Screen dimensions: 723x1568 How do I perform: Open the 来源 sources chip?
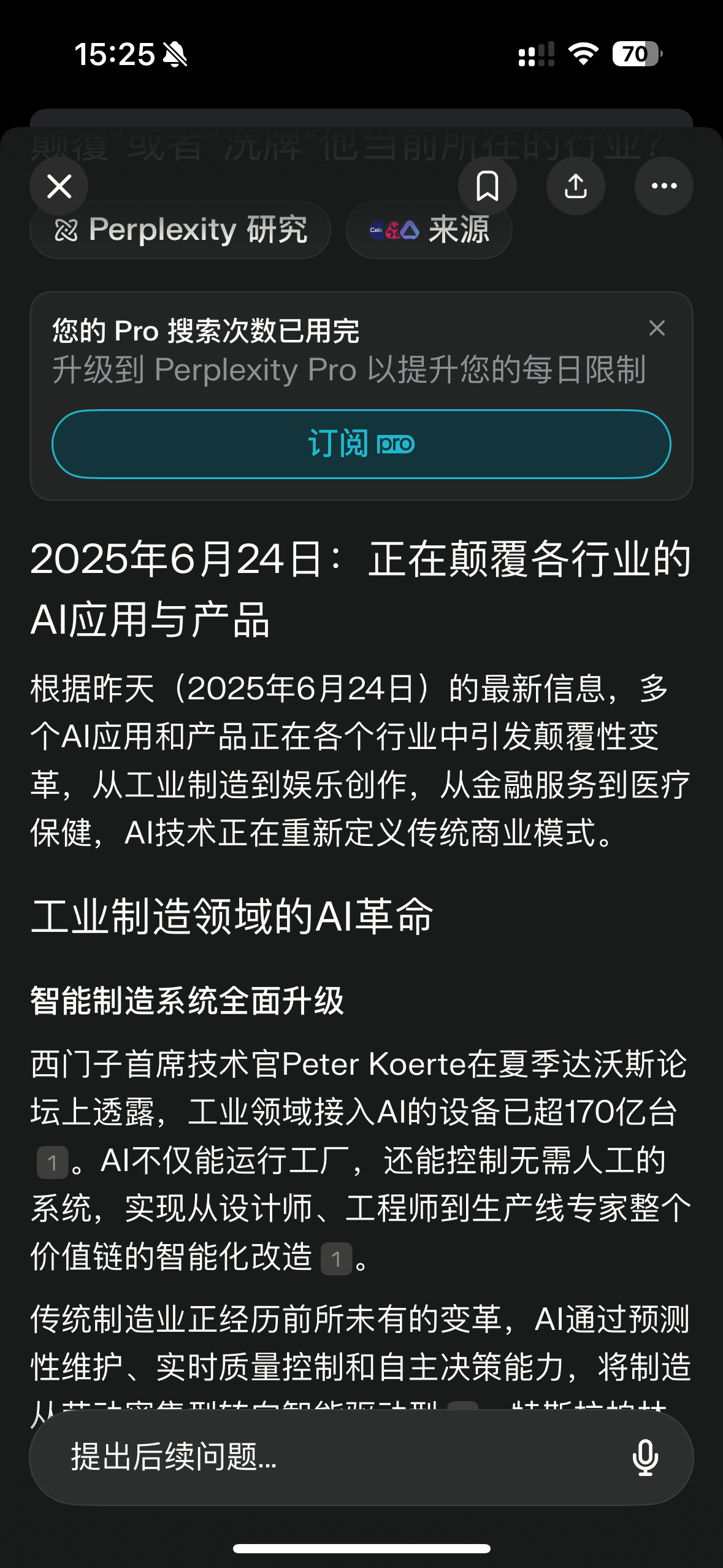pos(429,230)
